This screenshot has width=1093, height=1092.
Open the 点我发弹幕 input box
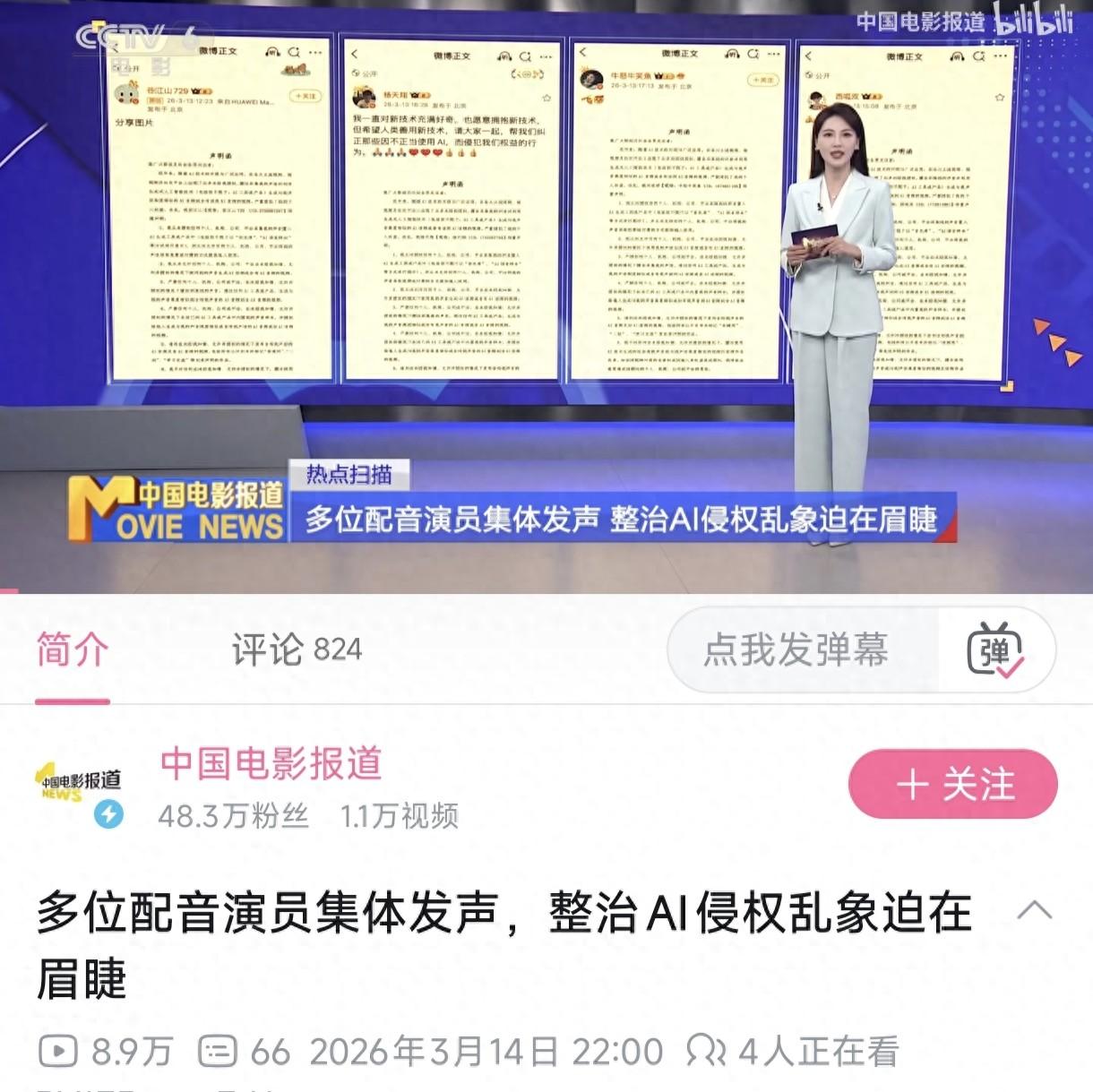[x=796, y=649]
